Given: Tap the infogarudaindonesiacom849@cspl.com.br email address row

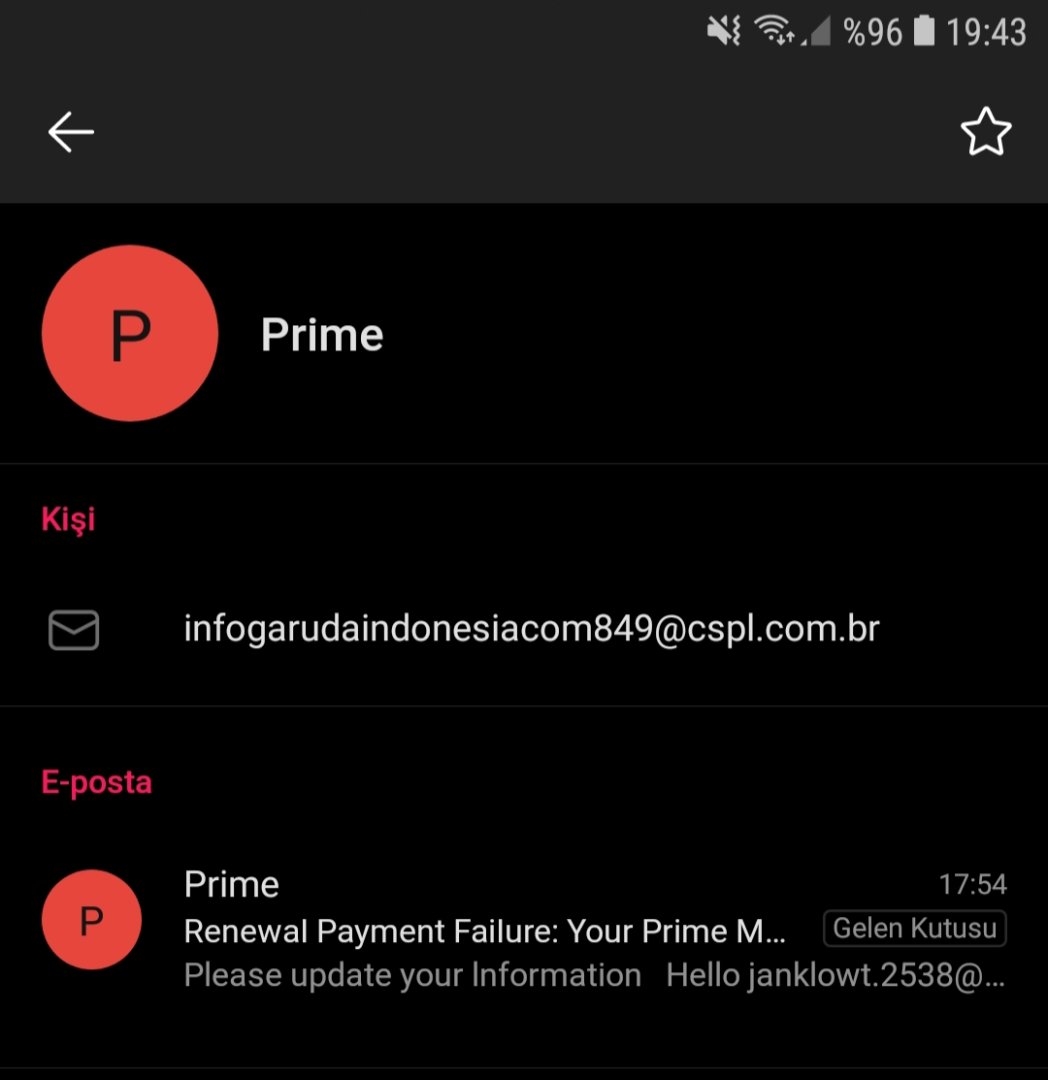Looking at the screenshot, I should click(530, 629).
